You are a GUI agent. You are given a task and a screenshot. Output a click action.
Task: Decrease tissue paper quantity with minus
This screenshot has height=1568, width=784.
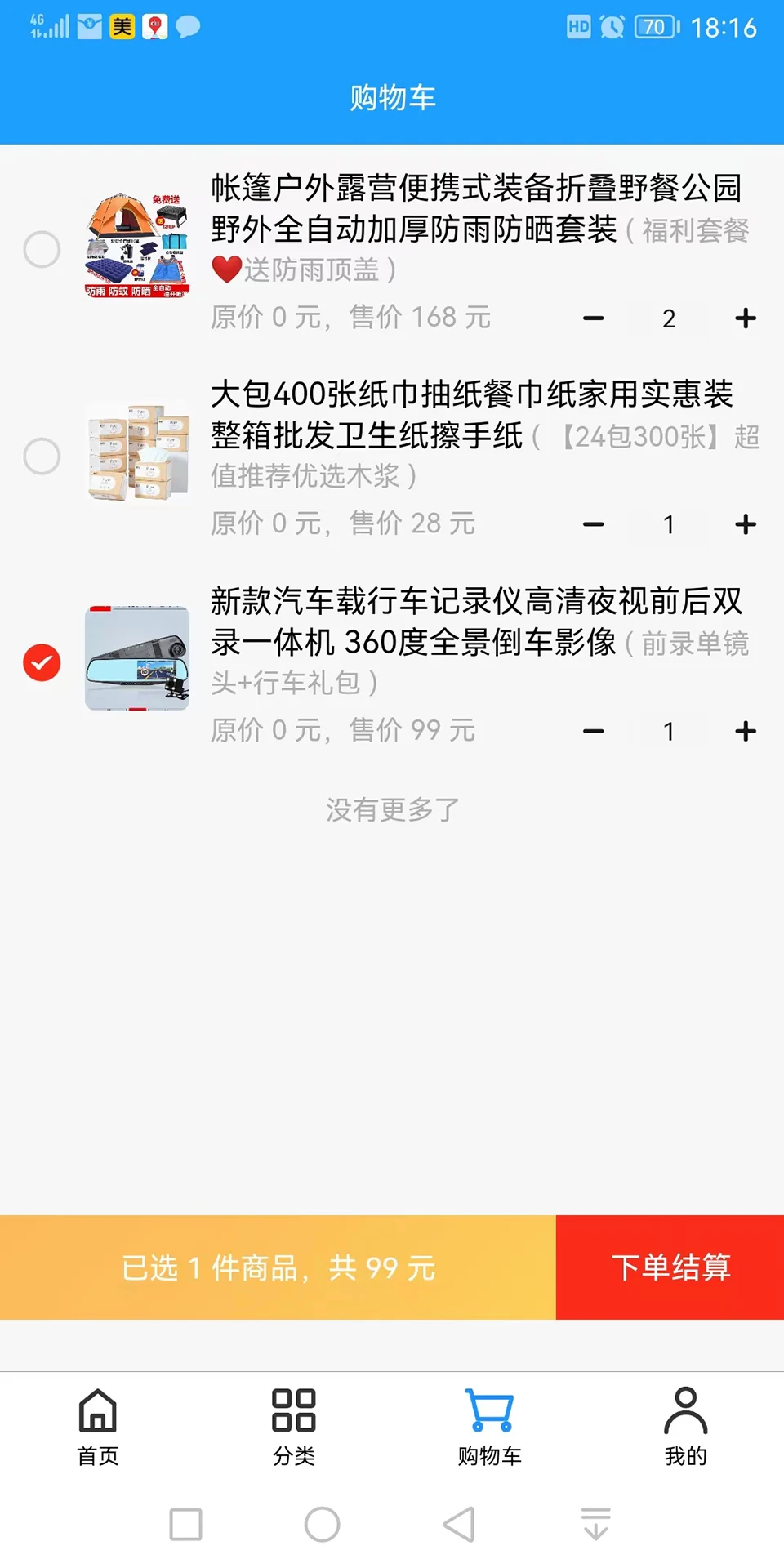(x=592, y=524)
